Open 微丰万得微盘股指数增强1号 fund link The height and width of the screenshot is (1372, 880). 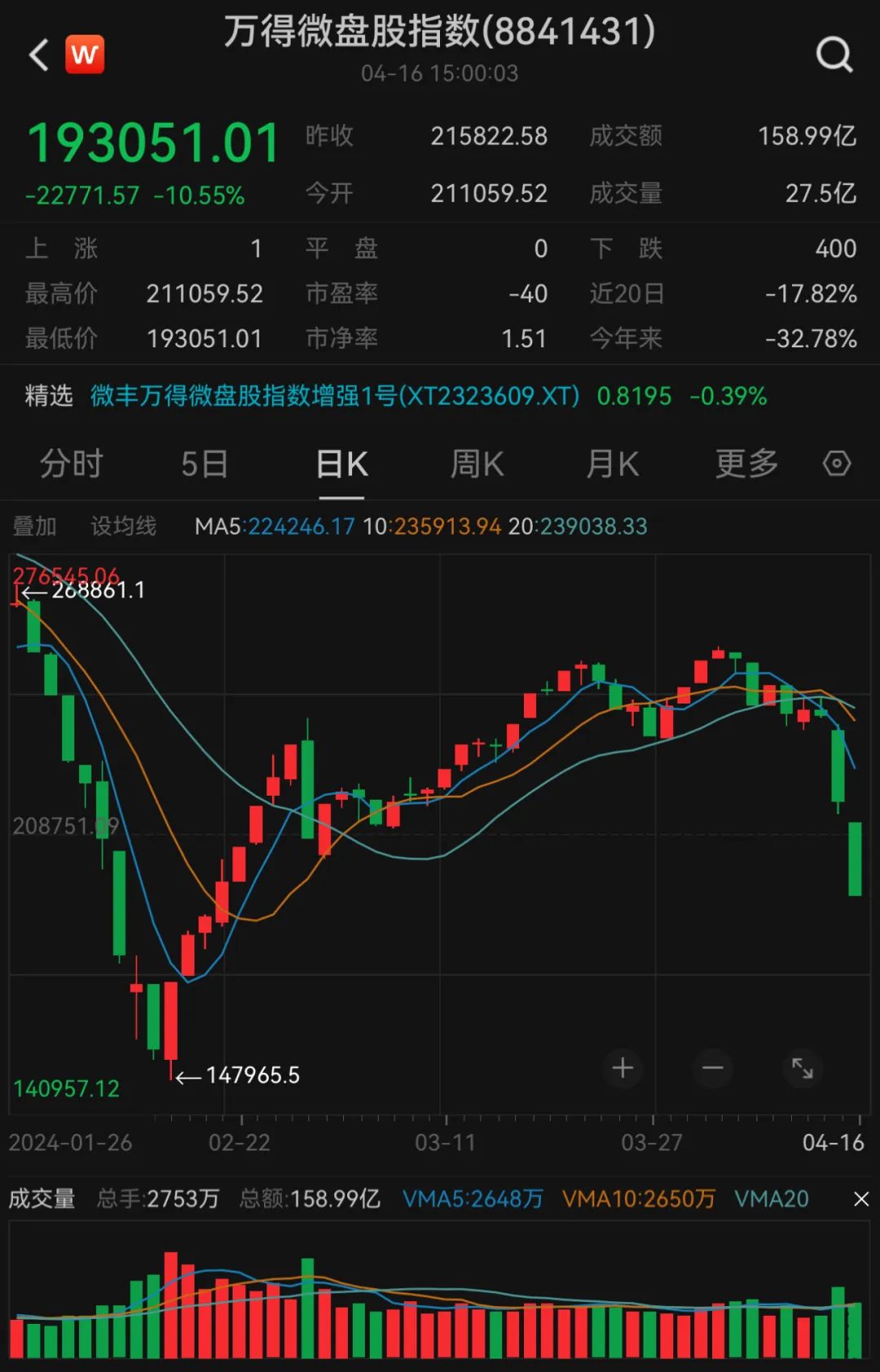[x=335, y=396]
